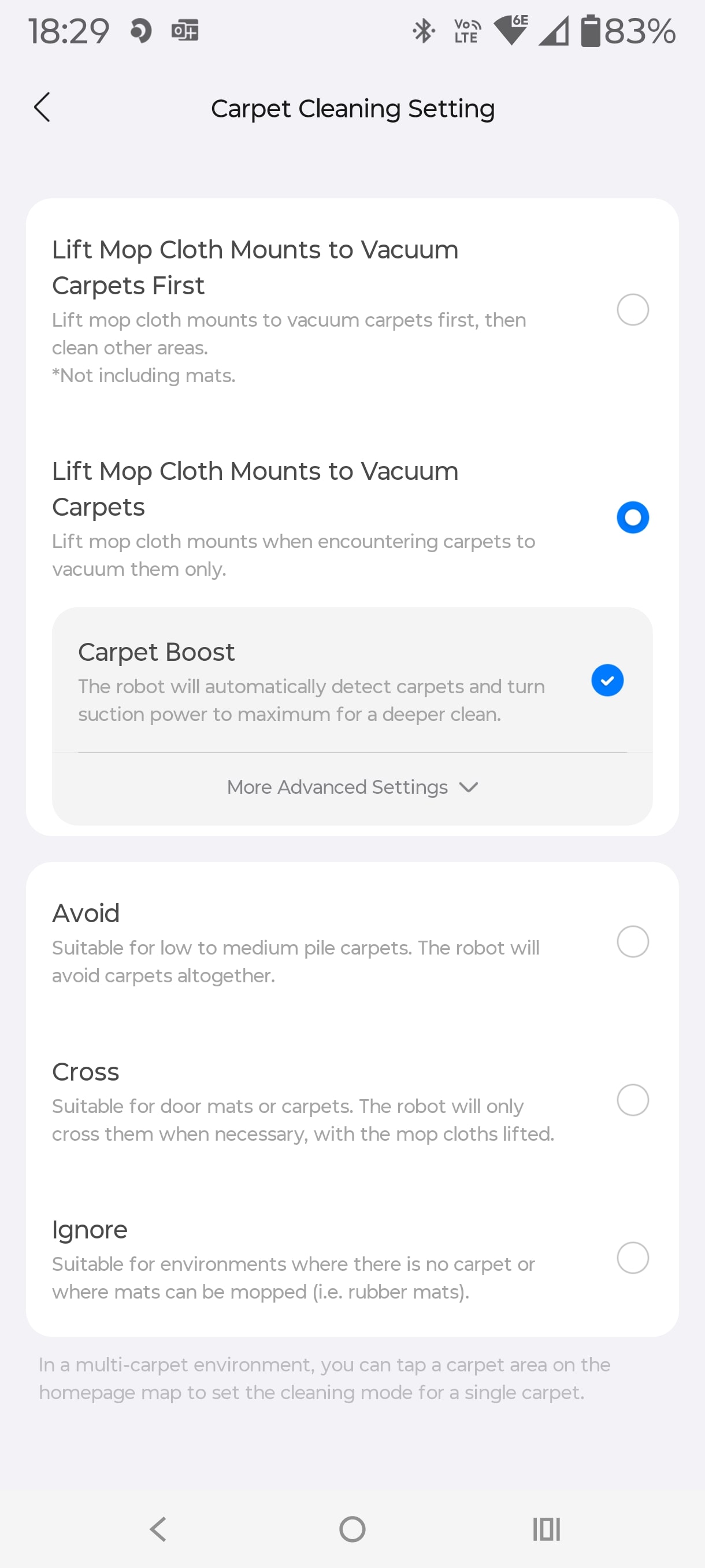705x1568 pixels.
Task: Set carpet mode to Ignore
Action: 632,1258
